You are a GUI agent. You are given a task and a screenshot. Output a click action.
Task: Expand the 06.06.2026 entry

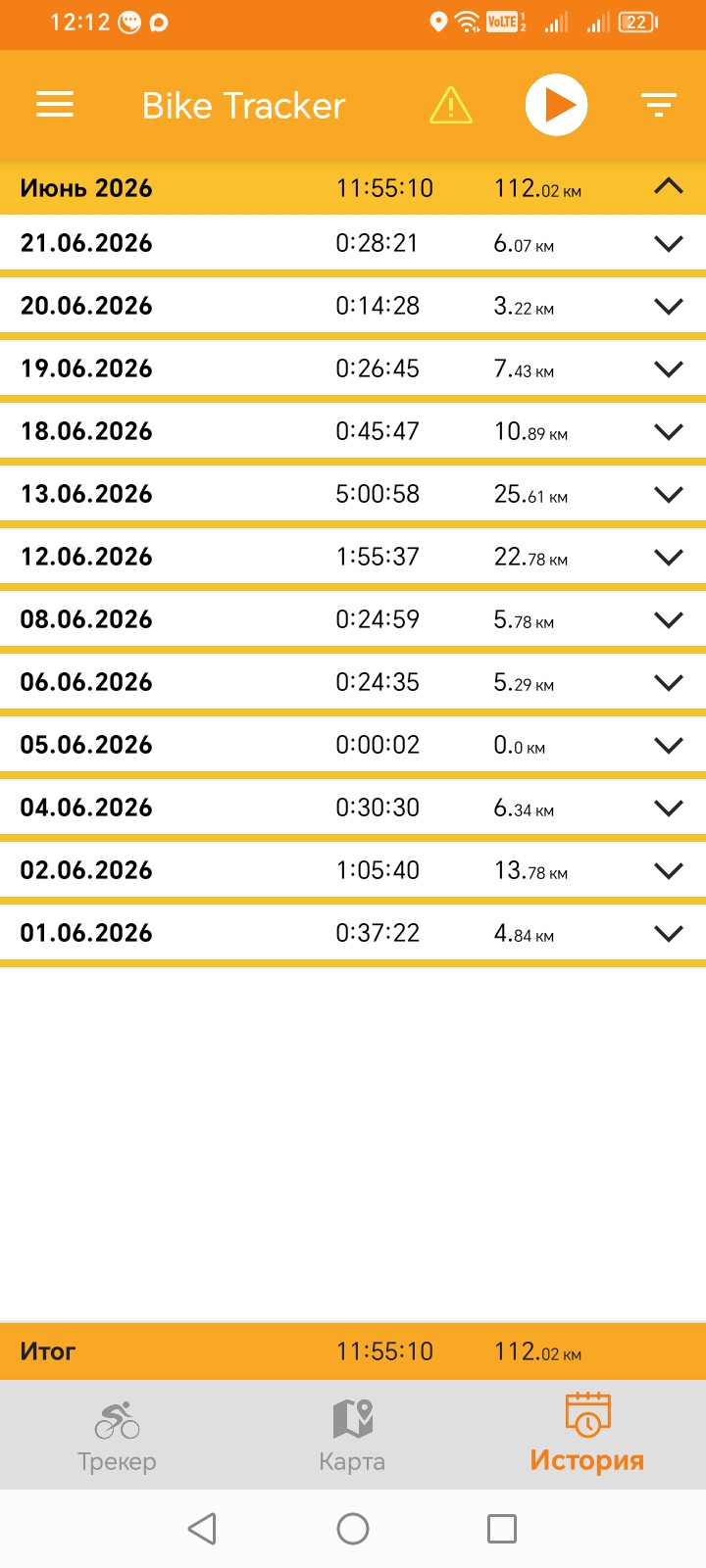click(668, 682)
